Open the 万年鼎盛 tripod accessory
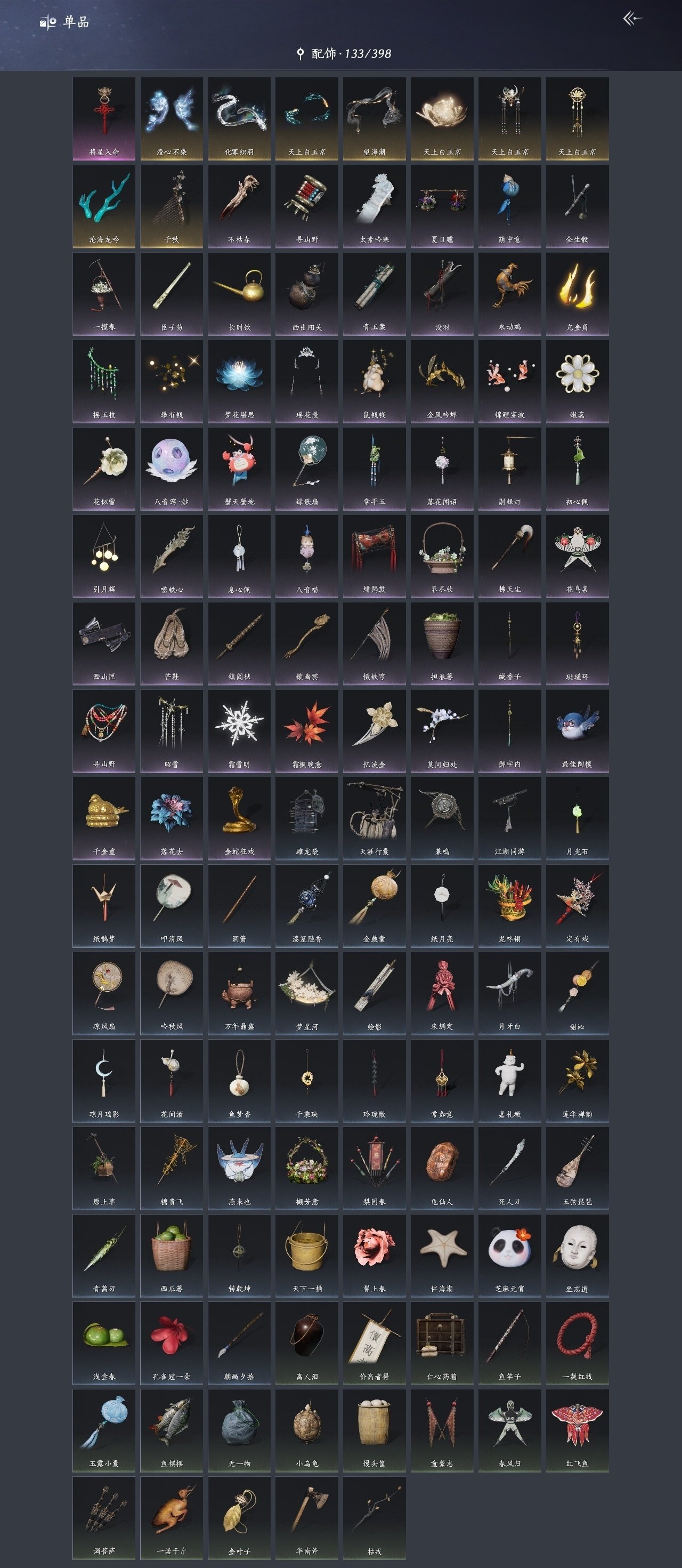The height and width of the screenshot is (1568, 682). 239,993
